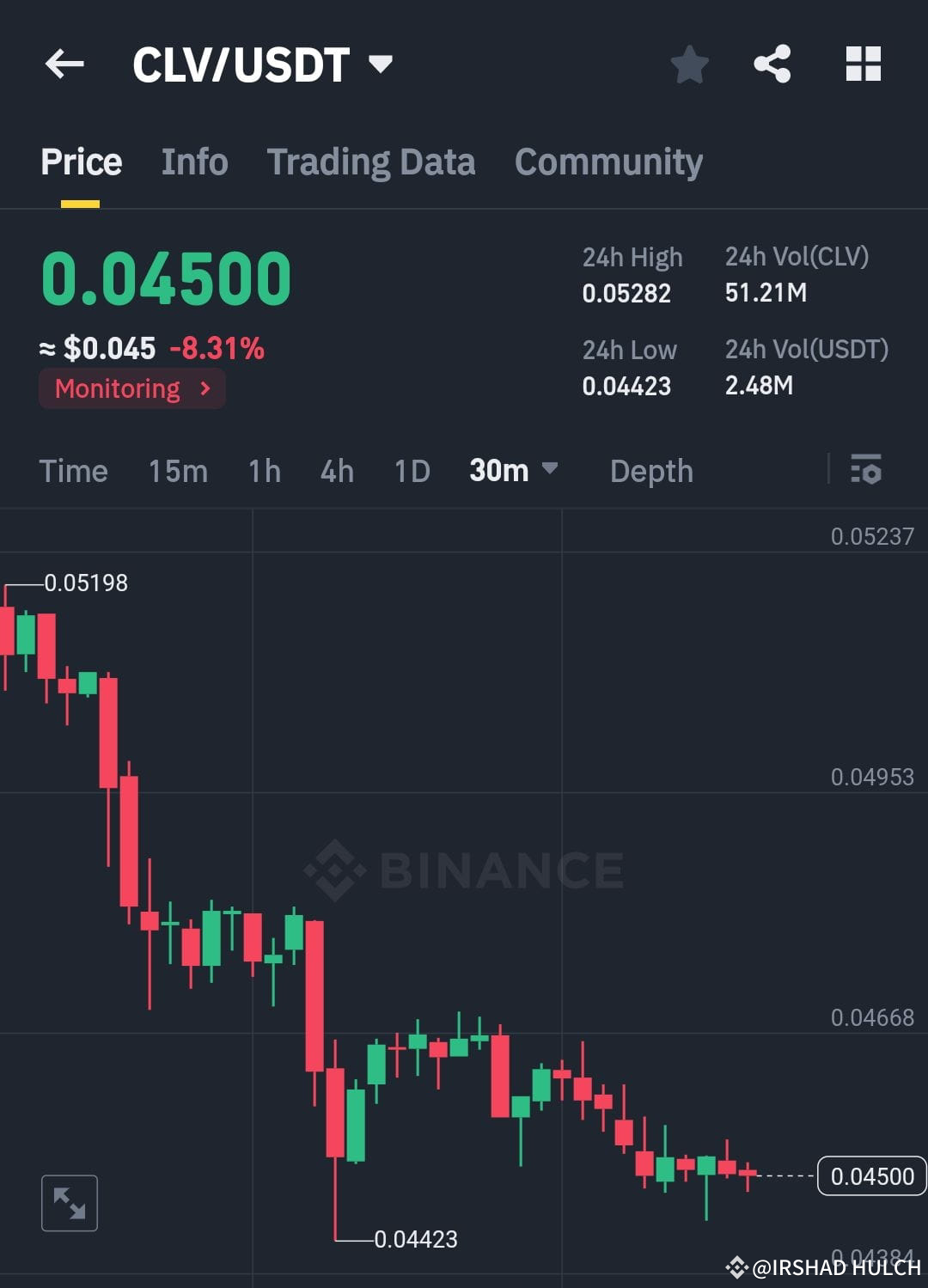Select the Info section
The image size is (928, 1288).
(194, 161)
